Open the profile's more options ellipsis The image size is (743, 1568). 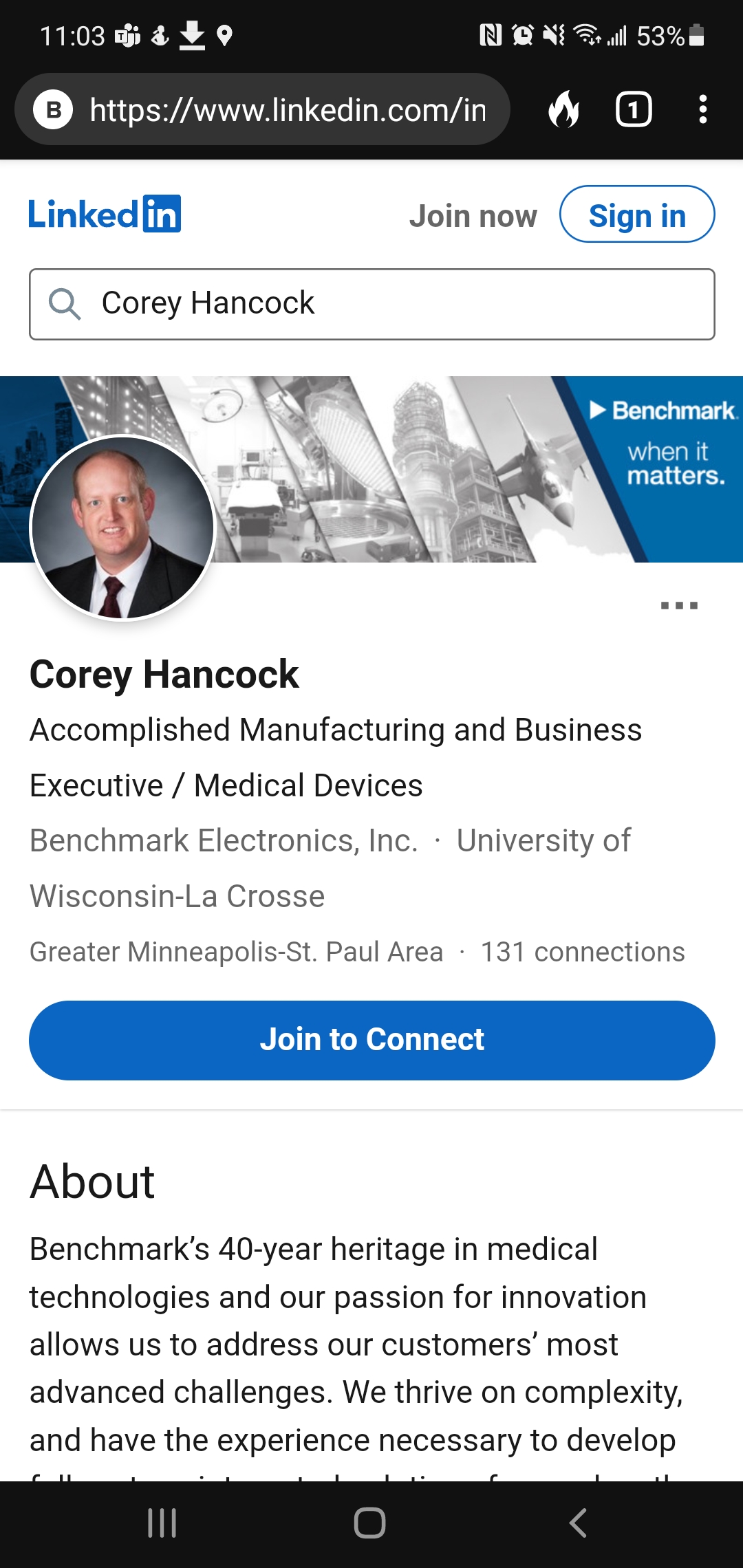coord(679,606)
